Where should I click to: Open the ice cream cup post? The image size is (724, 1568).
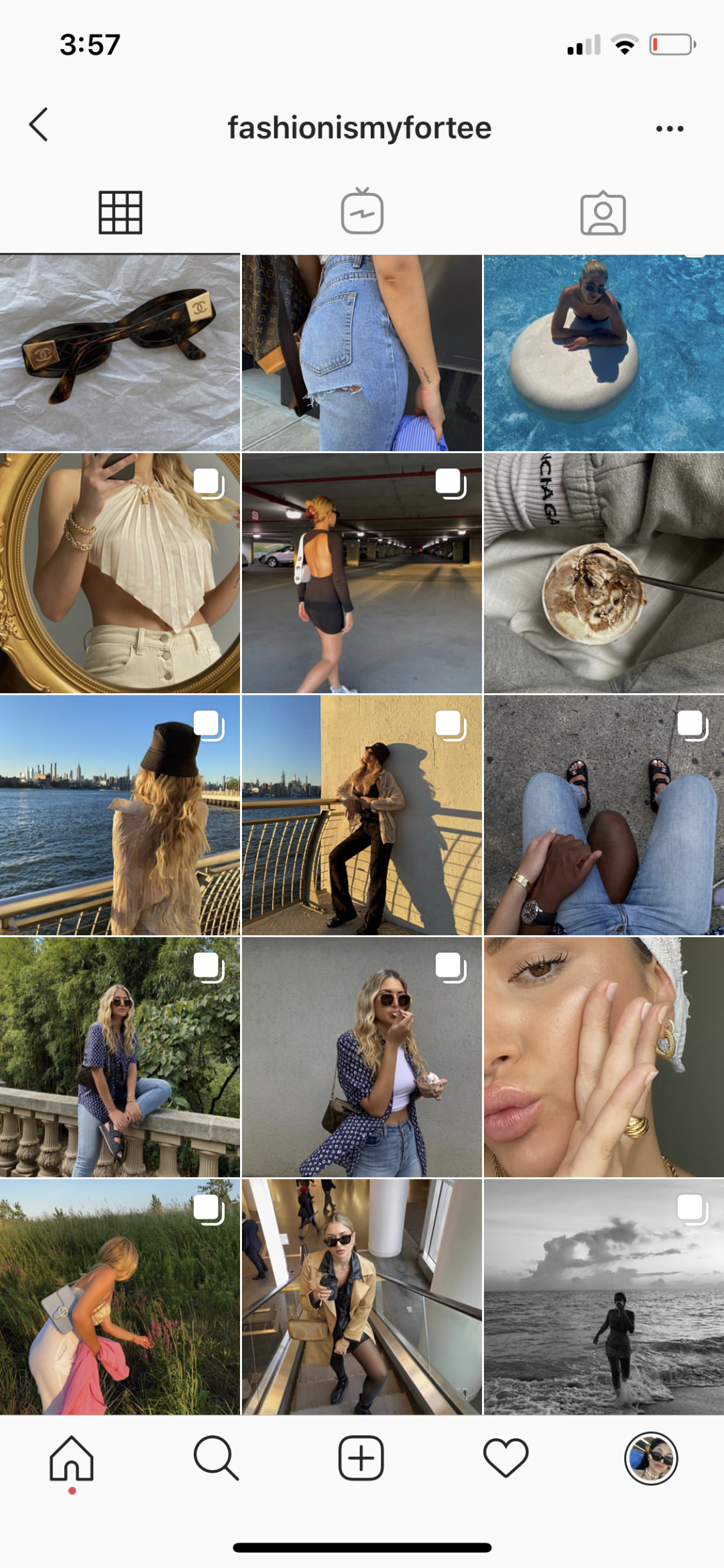tap(603, 573)
